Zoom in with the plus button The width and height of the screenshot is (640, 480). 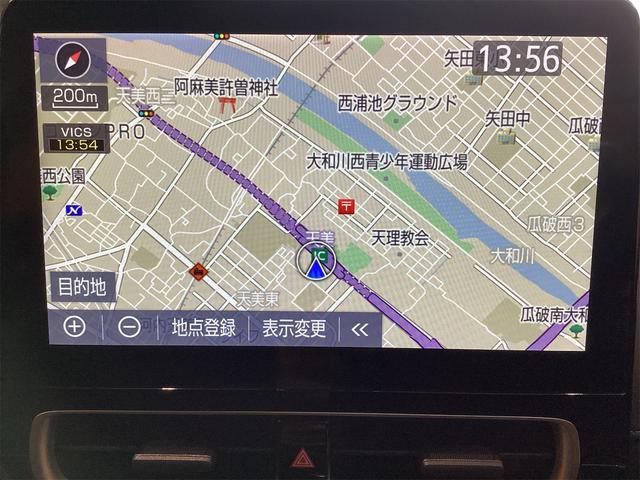pyautogui.click(x=75, y=328)
